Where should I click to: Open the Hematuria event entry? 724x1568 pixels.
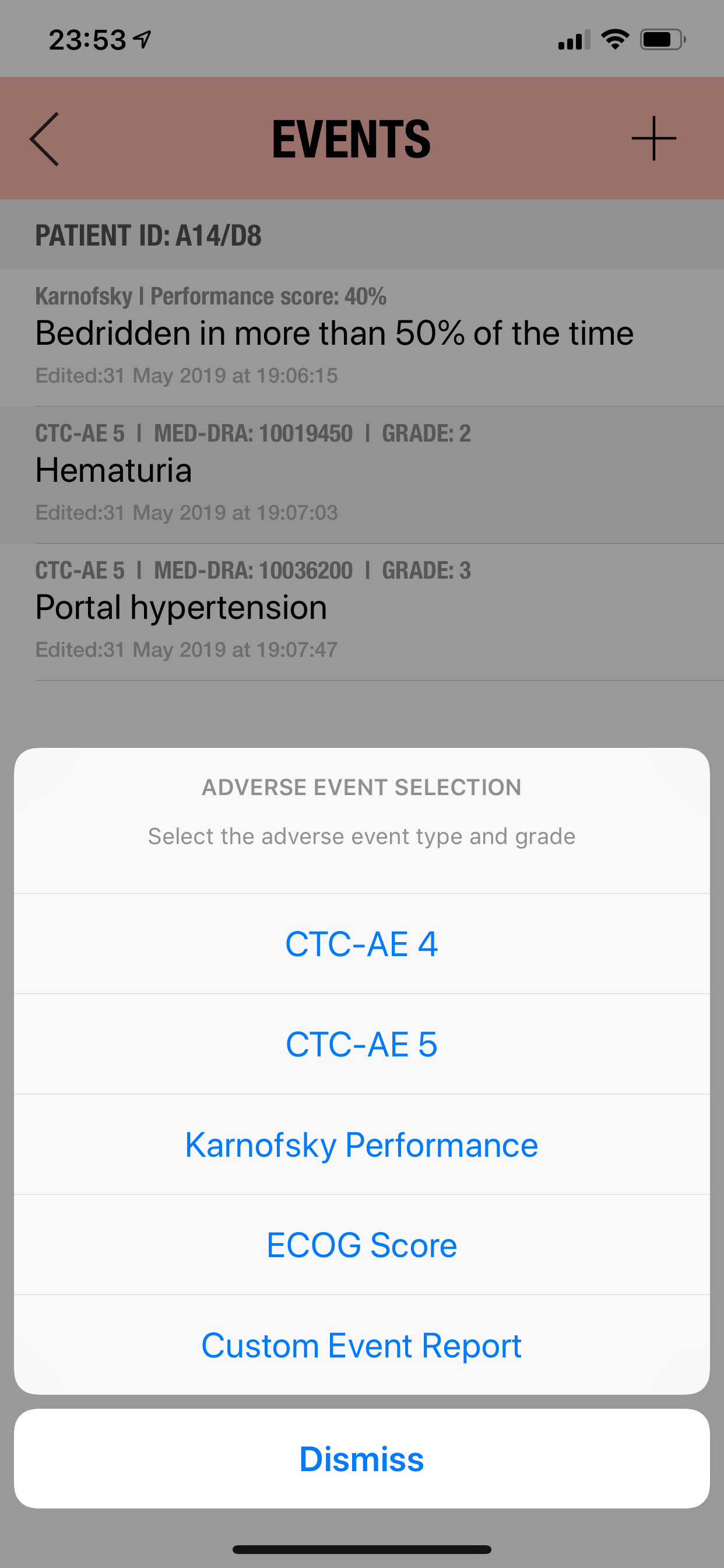click(x=361, y=472)
